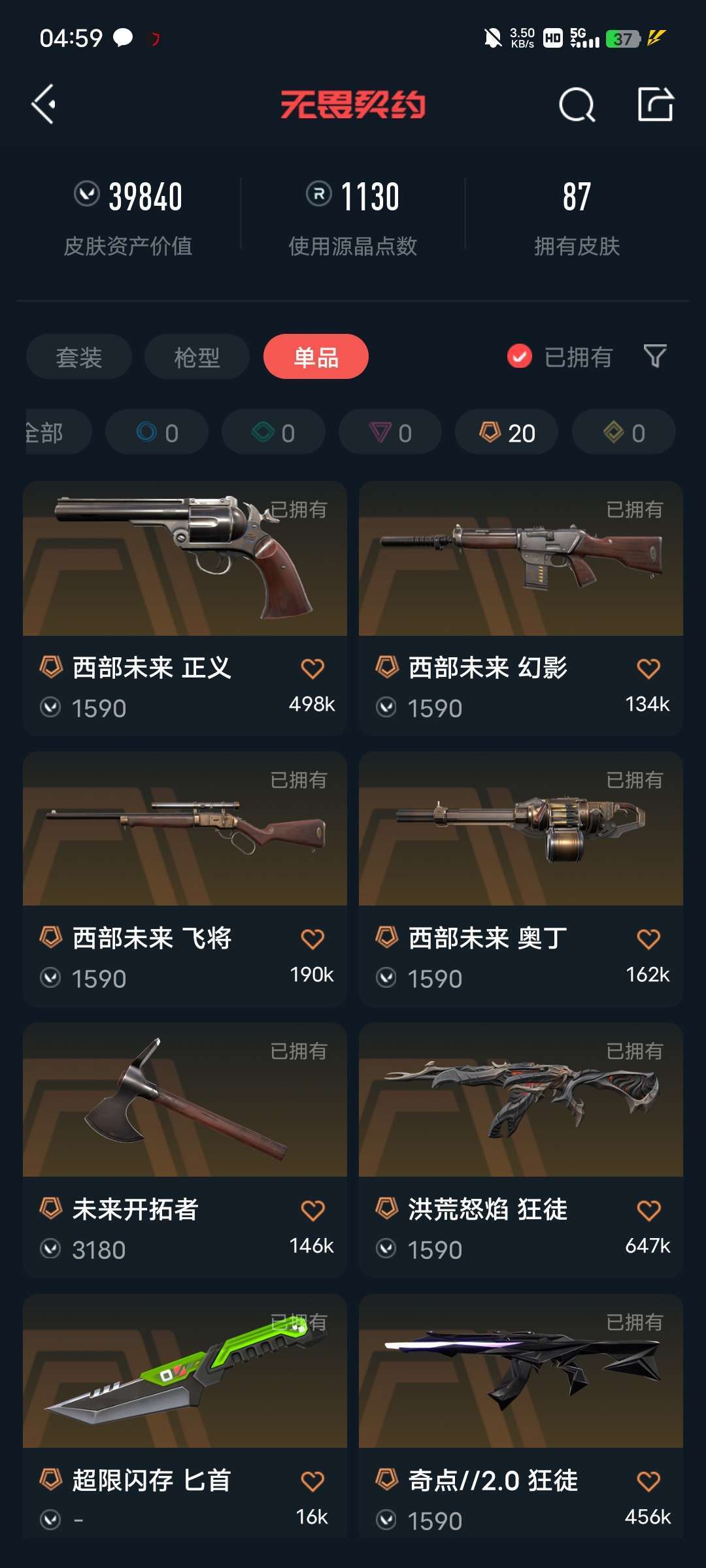Like the 洪荒怒焰 狂徒 skin
This screenshot has width=706, height=1568.
click(648, 1210)
